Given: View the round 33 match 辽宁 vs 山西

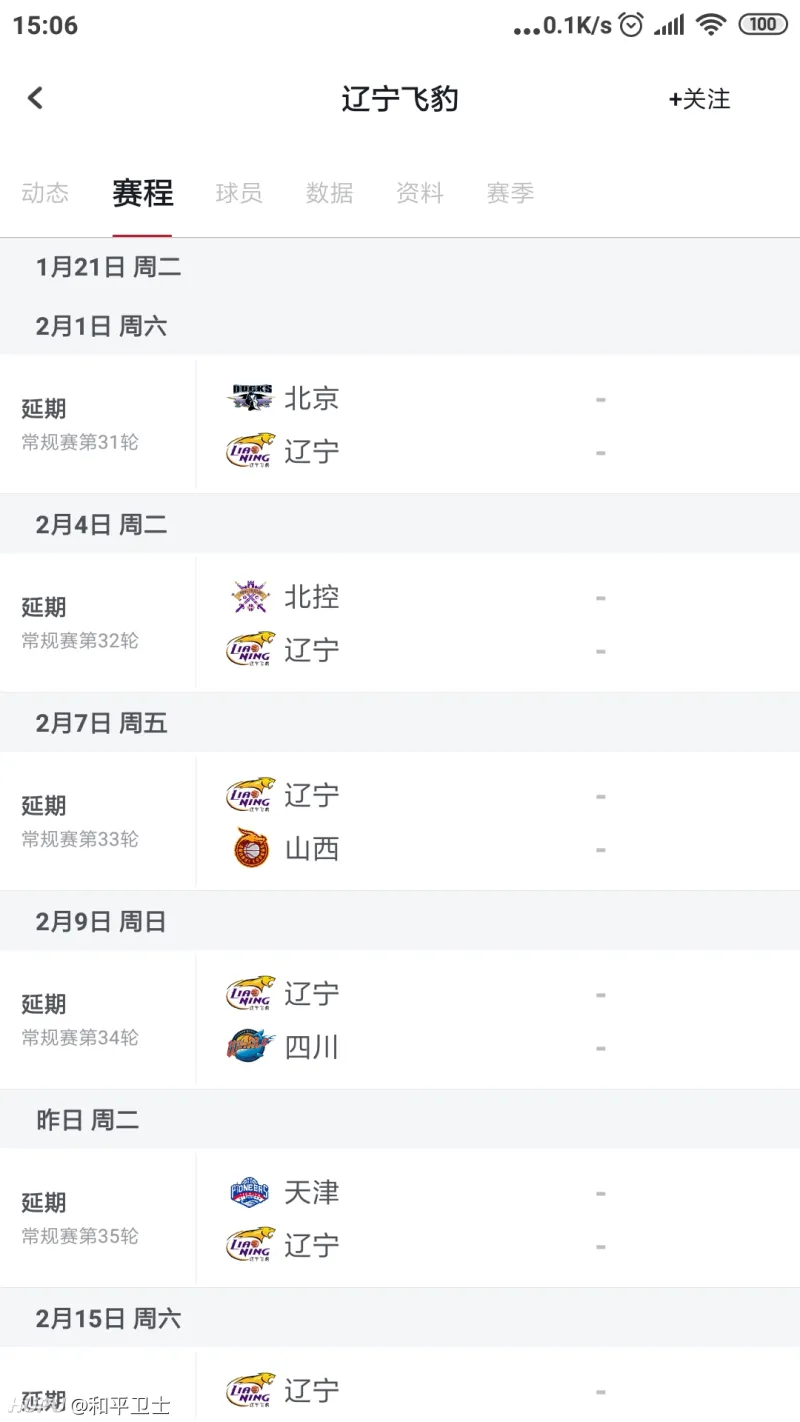Looking at the screenshot, I should click(x=400, y=821).
